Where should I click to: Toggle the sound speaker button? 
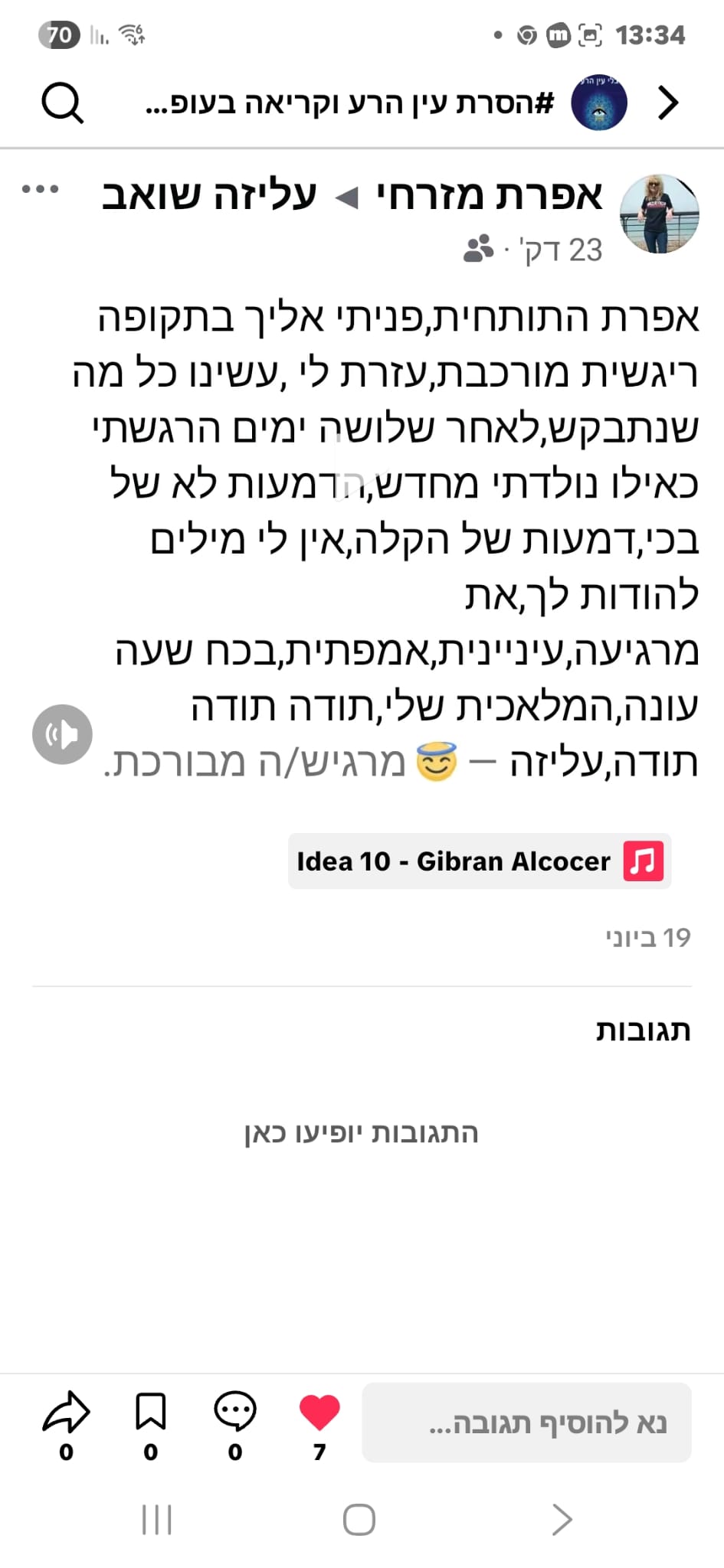(x=62, y=734)
